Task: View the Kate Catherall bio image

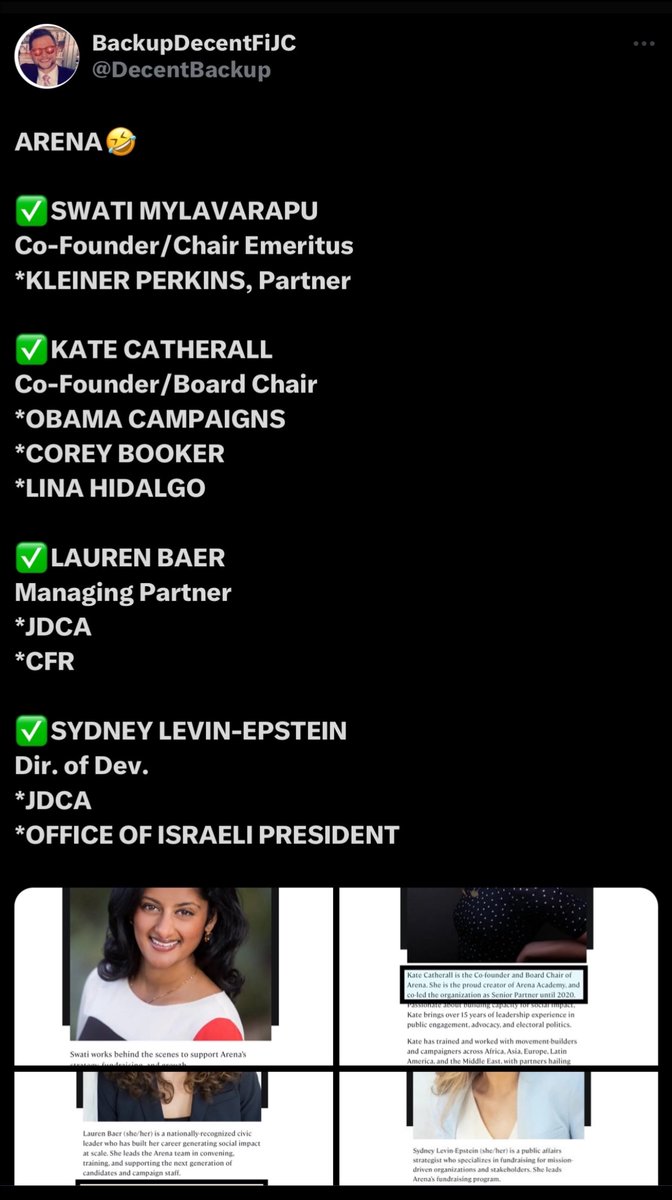Action: click(x=498, y=976)
